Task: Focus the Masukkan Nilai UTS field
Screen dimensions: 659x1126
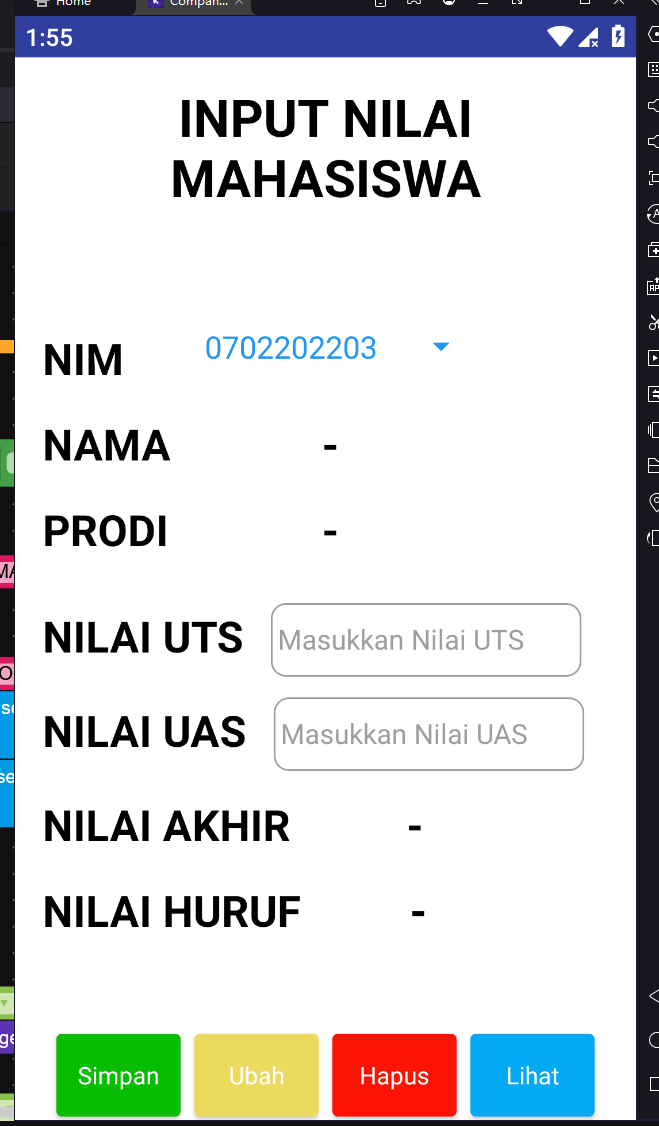Action: click(426, 640)
